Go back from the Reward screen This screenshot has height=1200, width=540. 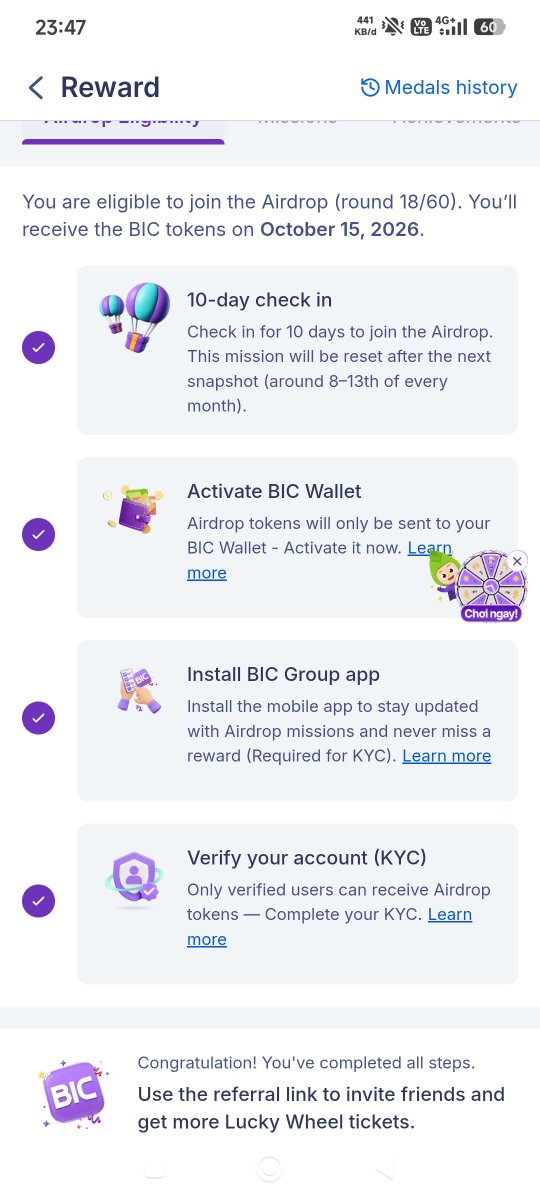(x=36, y=88)
